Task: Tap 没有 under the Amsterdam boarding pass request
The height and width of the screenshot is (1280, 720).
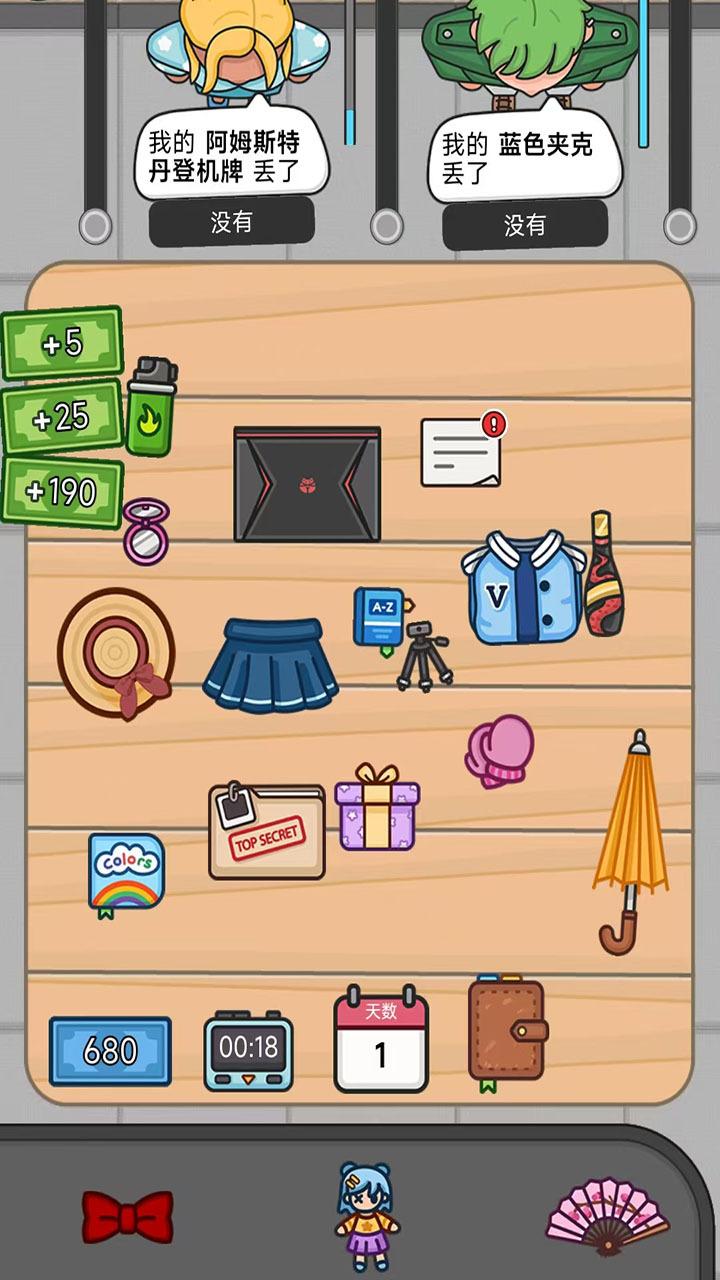Action: [231, 222]
